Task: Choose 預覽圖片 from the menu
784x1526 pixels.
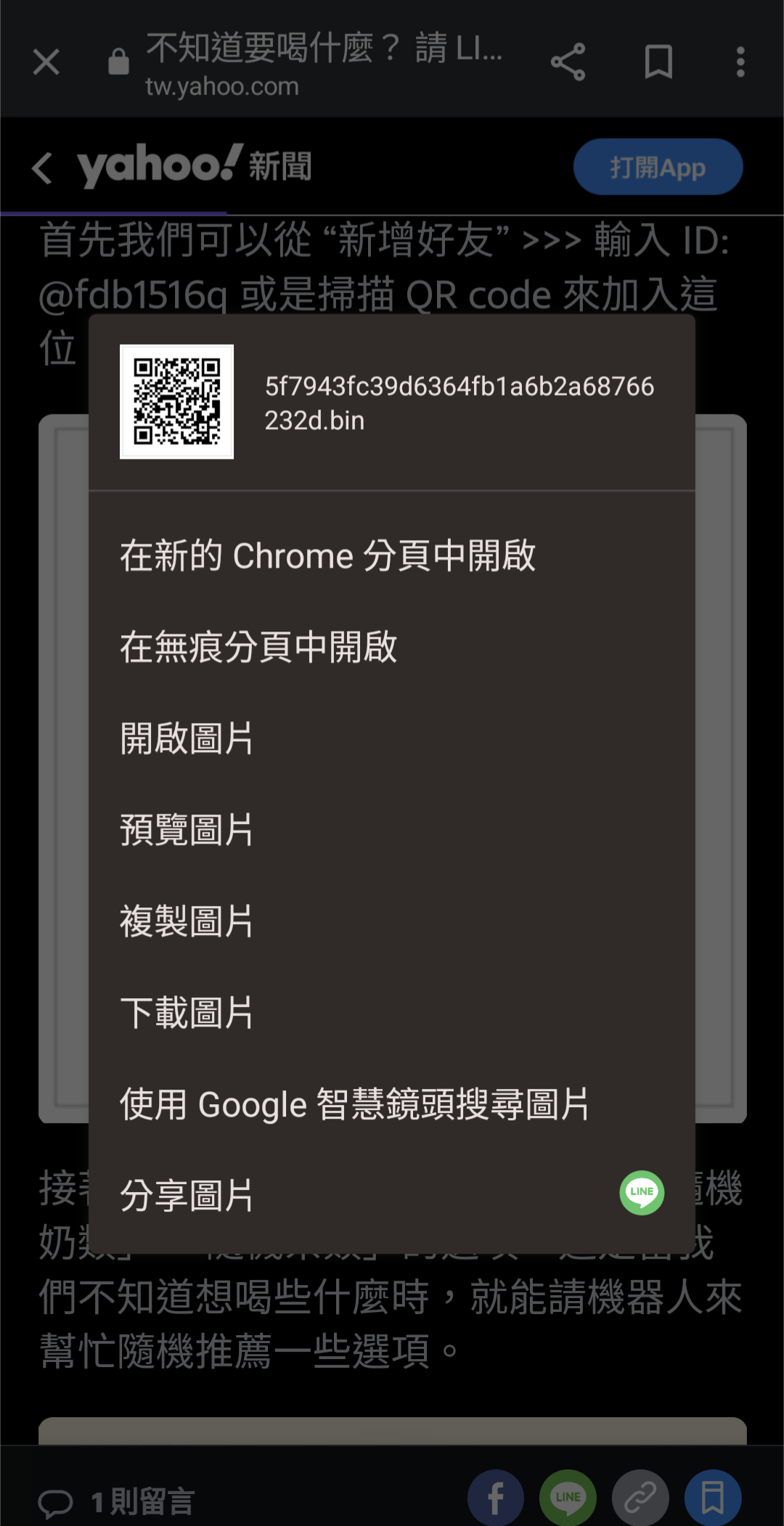Action: pyautogui.click(x=187, y=830)
